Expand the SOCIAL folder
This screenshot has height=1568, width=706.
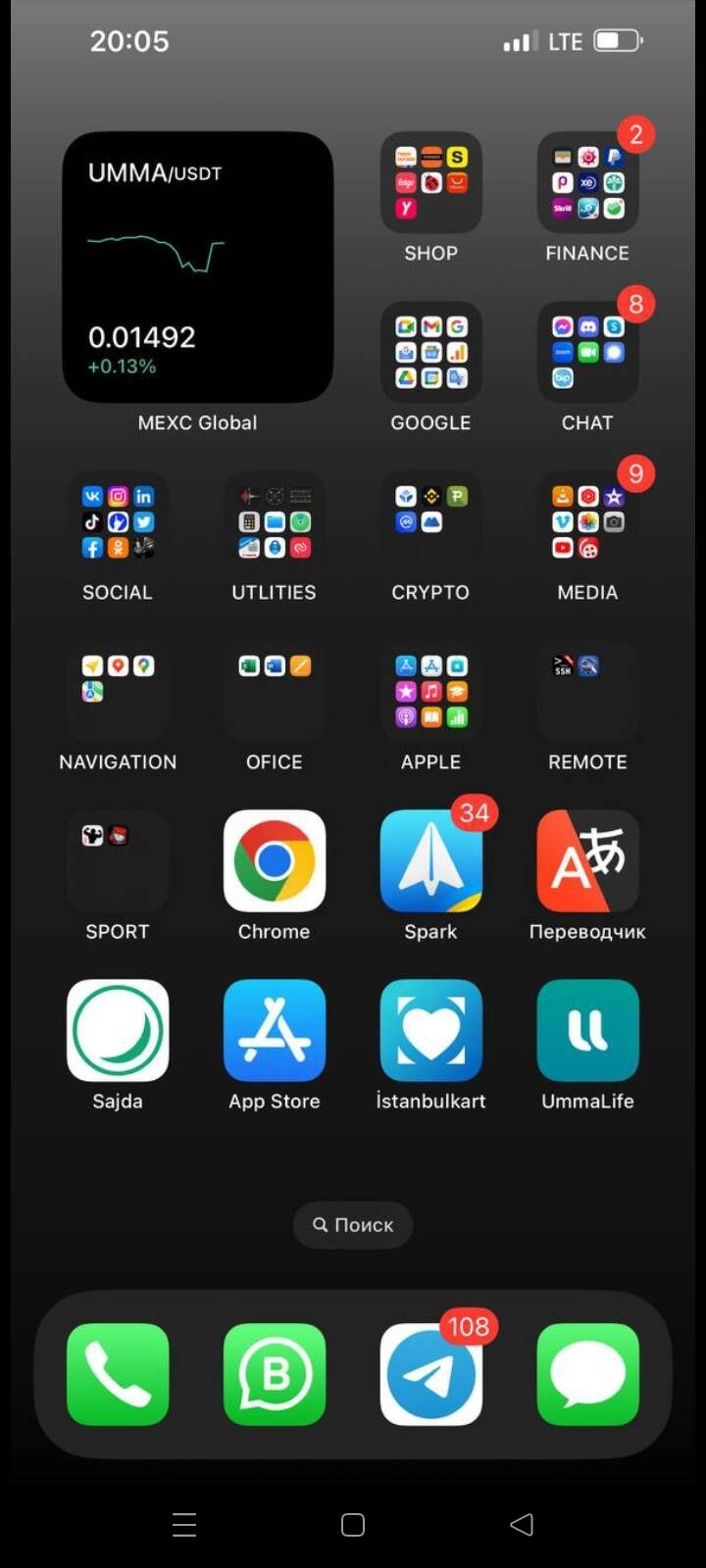118,522
